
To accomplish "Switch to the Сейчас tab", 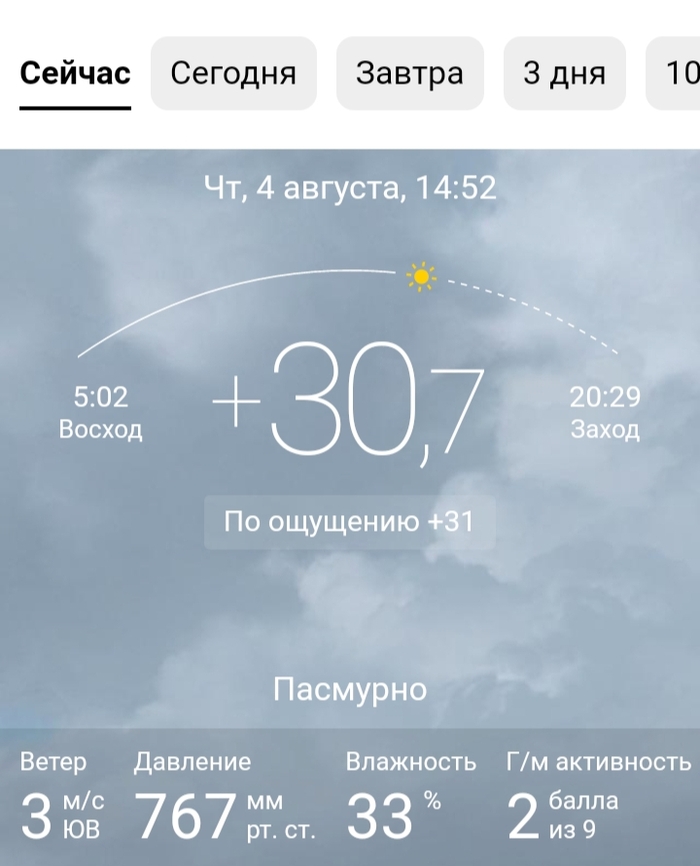I will (x=75, y=74).
